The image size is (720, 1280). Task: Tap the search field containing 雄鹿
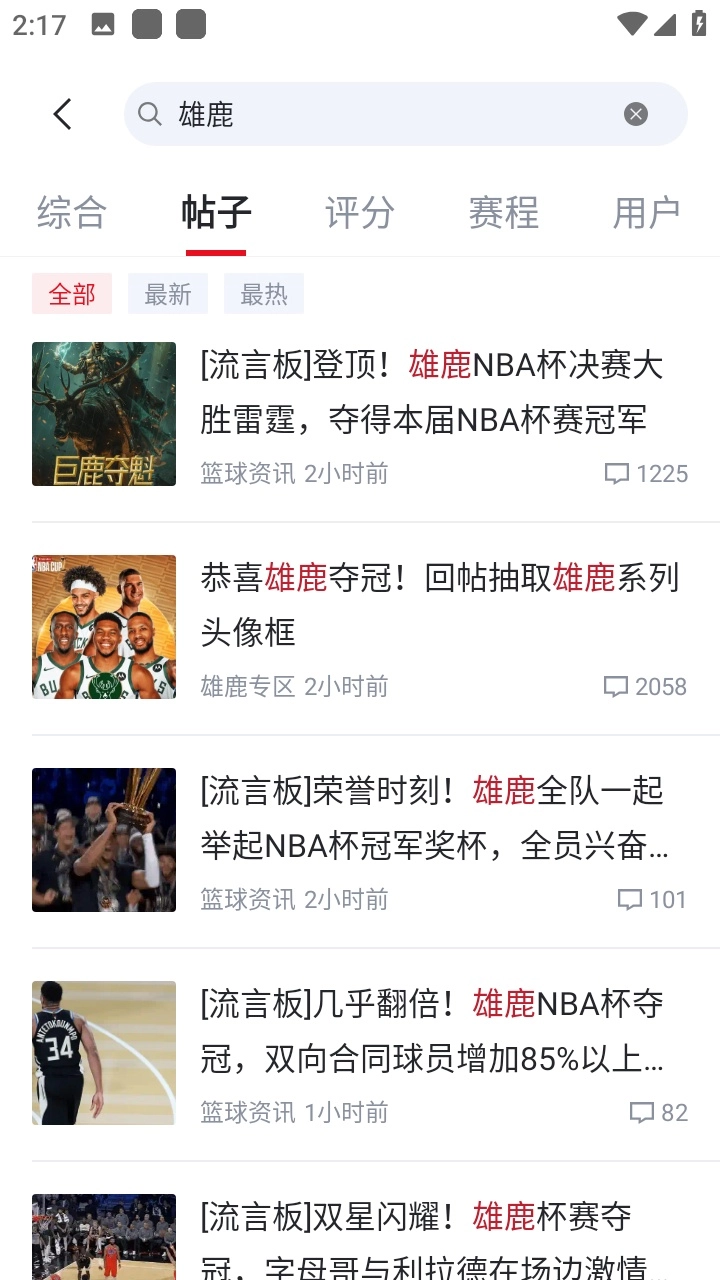point(390,114)
